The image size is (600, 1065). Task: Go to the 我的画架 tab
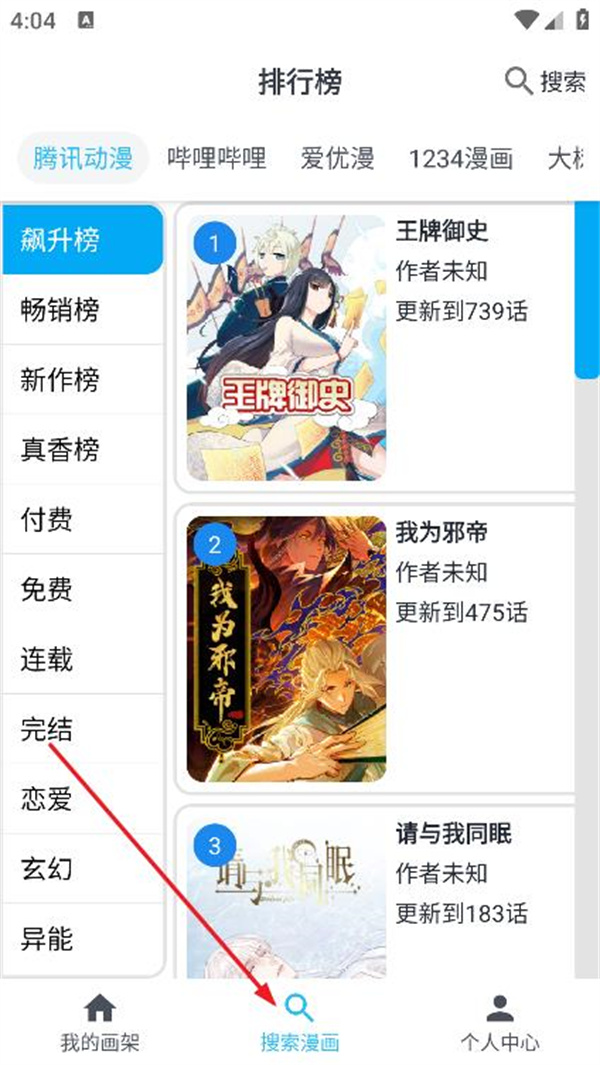(x=100, y=1022)
